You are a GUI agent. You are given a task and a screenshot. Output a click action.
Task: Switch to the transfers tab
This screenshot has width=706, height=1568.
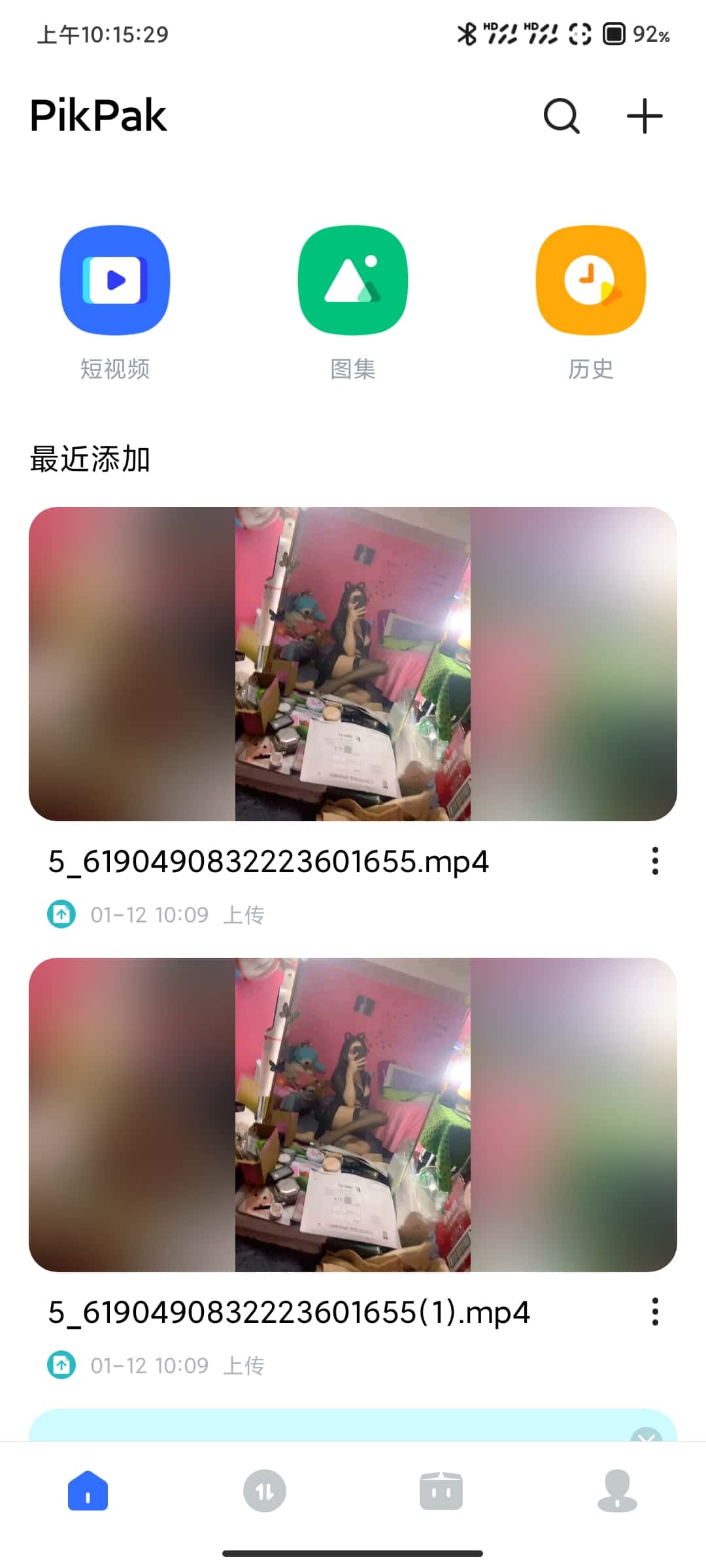(x=265, y=1491)
